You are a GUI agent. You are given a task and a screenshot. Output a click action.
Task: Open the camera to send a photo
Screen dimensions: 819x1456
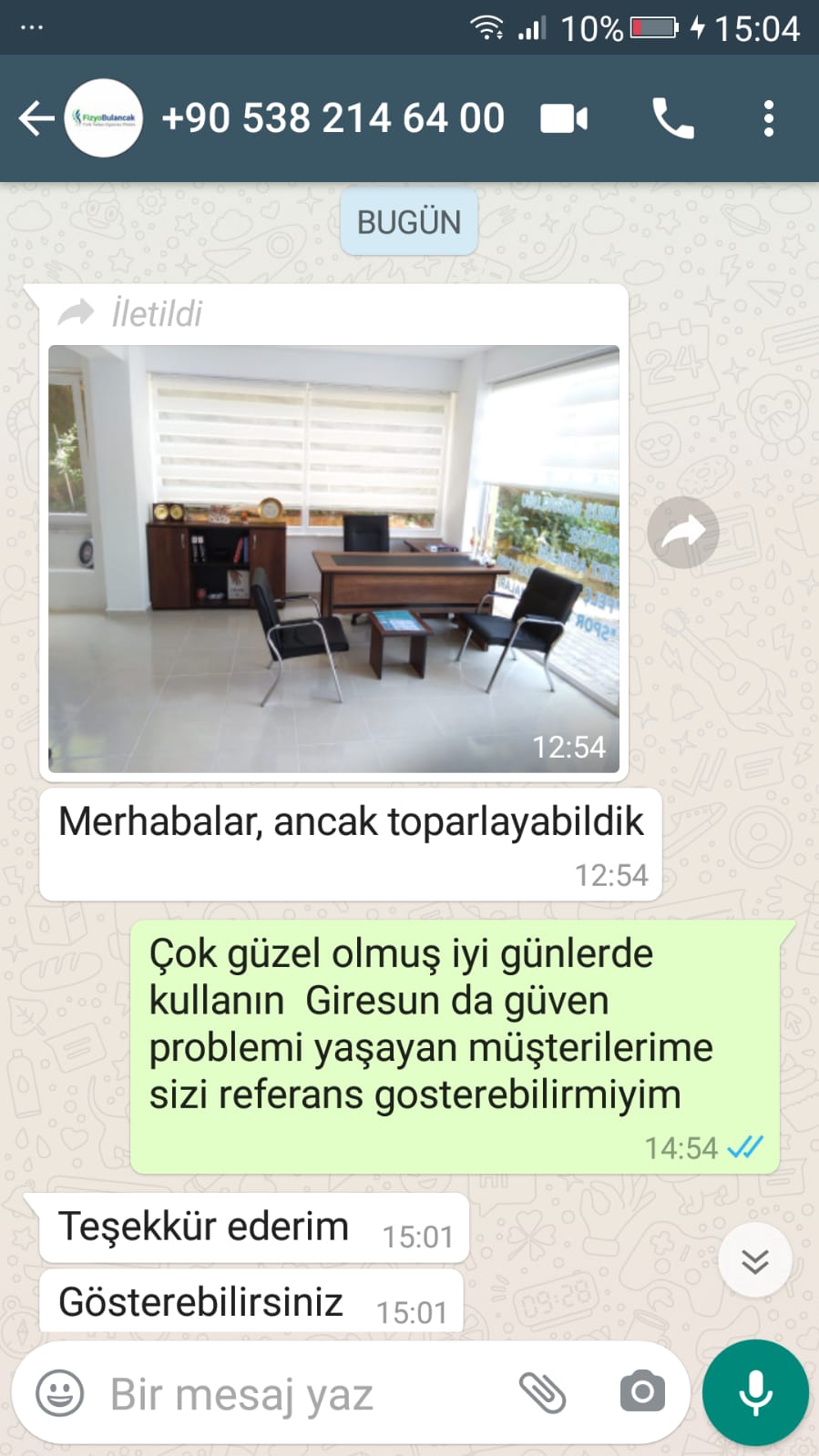[x=642, y=1391]
